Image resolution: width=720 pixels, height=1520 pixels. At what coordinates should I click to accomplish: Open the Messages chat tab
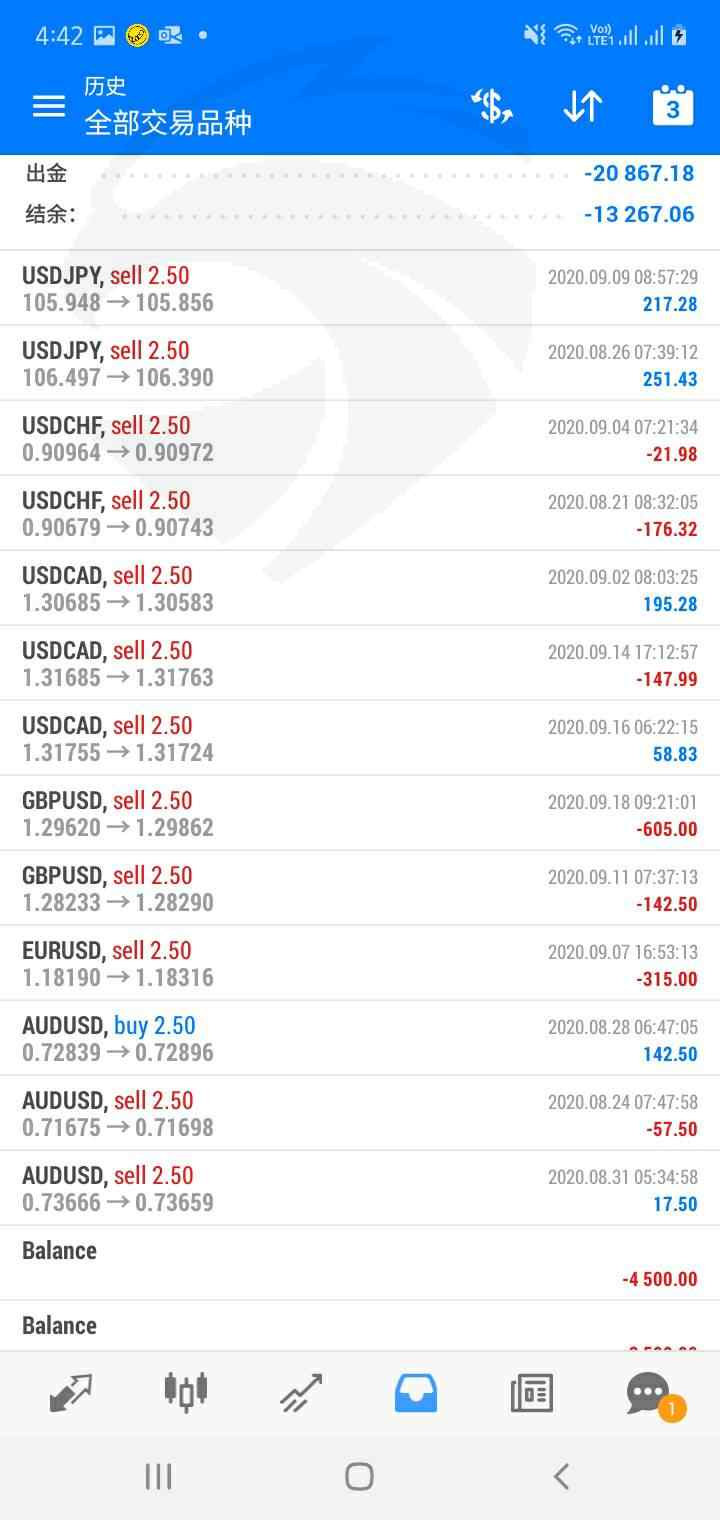[650, 1394]
